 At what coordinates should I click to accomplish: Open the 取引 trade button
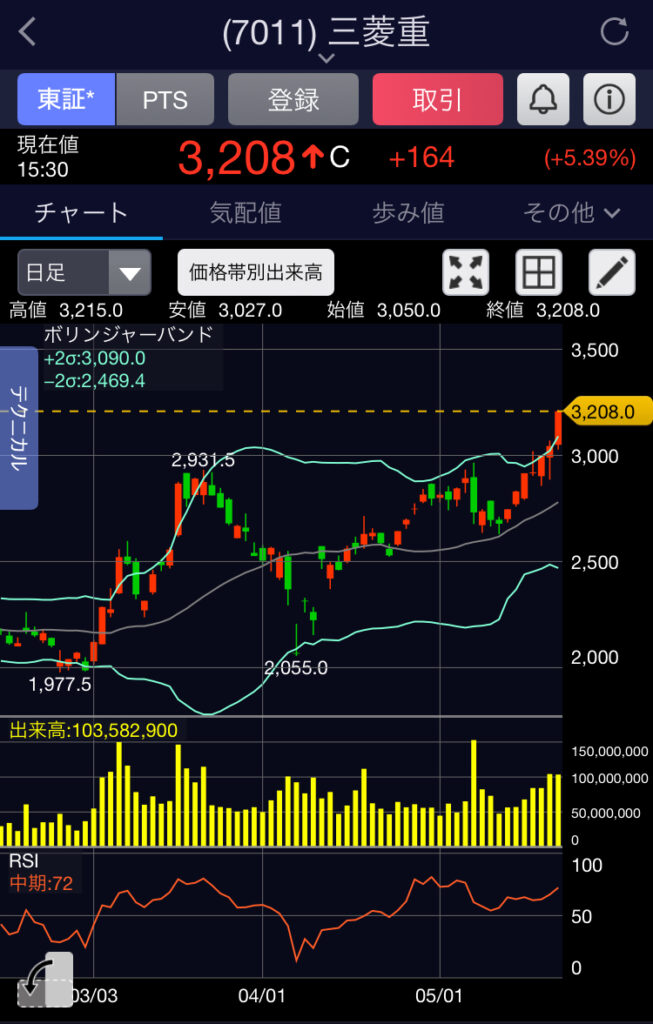(x=437, y=99)
